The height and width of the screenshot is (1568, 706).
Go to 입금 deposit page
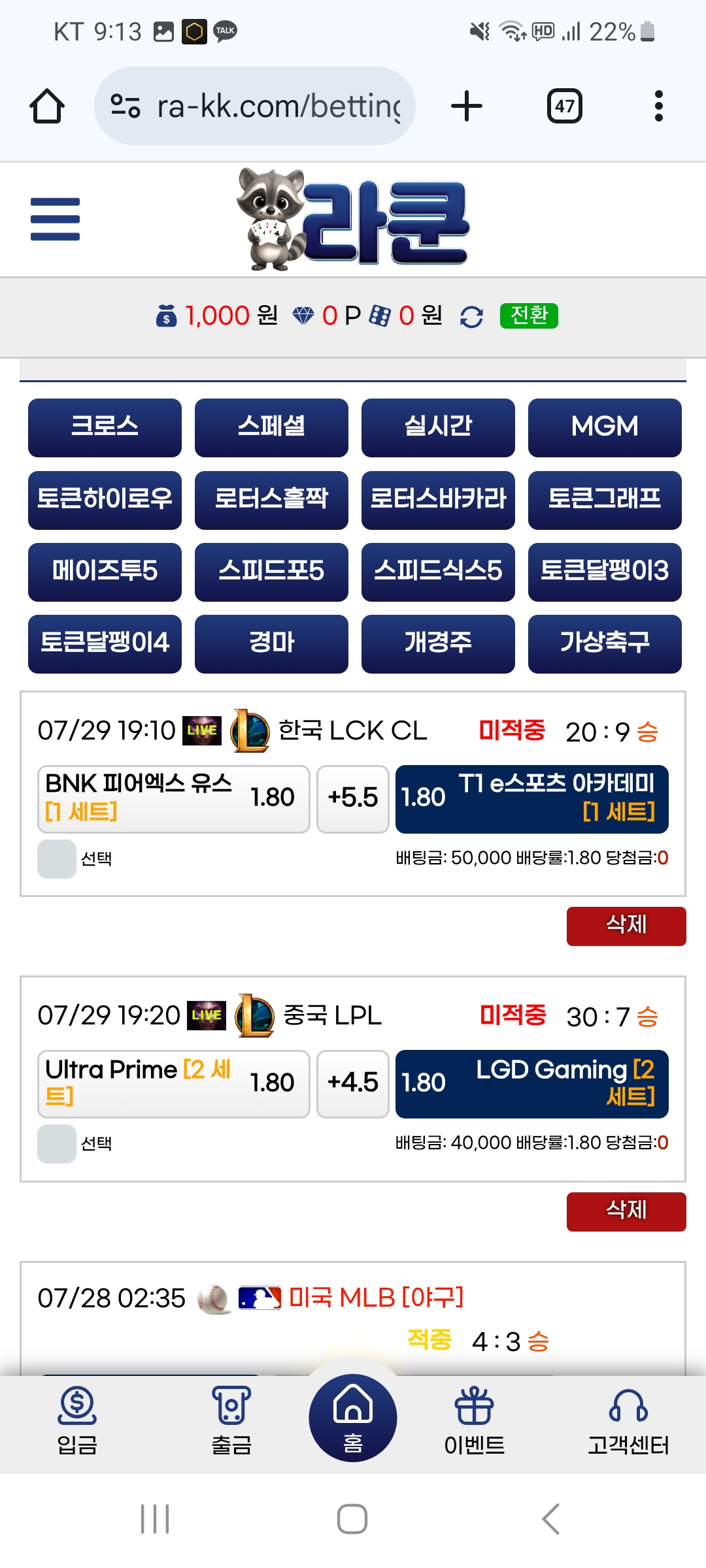point(77,1420)
